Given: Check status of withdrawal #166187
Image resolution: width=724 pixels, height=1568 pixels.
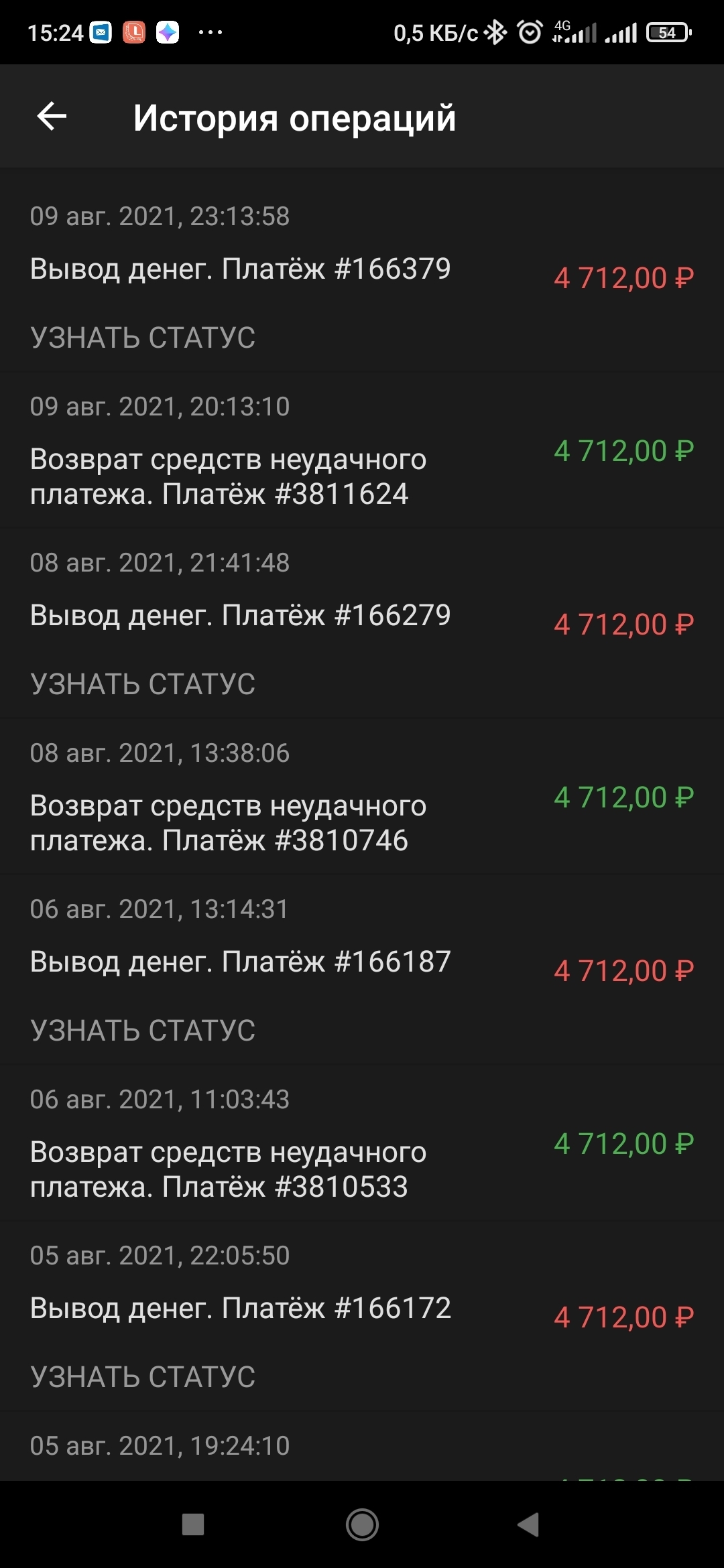Looking at the screenshot, I should coord(143,1030).
